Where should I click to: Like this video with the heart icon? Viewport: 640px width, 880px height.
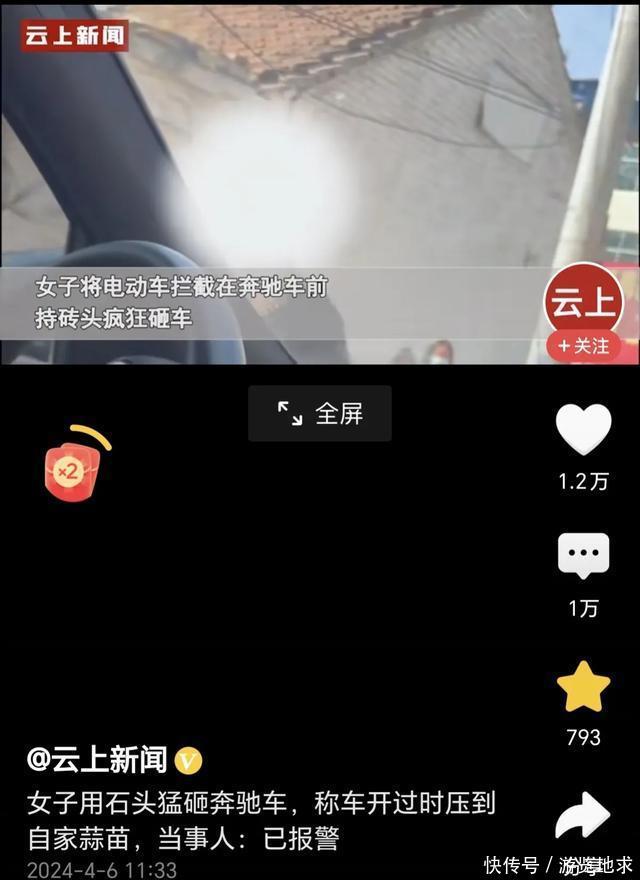[x=583, y=430]
